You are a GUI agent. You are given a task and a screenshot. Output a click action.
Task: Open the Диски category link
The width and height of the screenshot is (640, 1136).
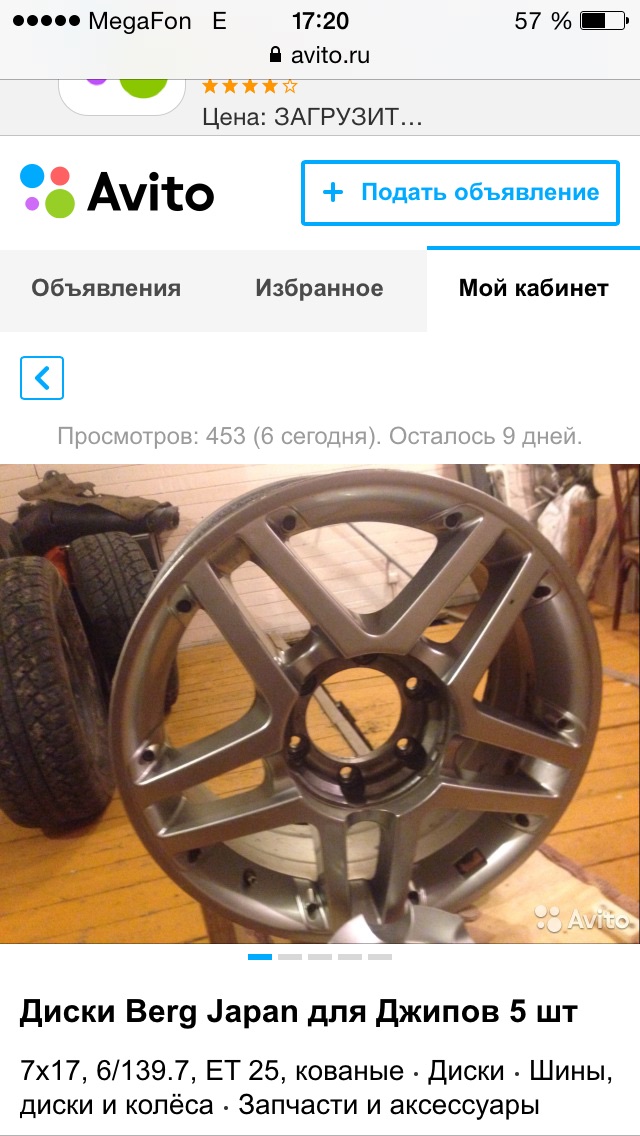(x=466, y=1070)
